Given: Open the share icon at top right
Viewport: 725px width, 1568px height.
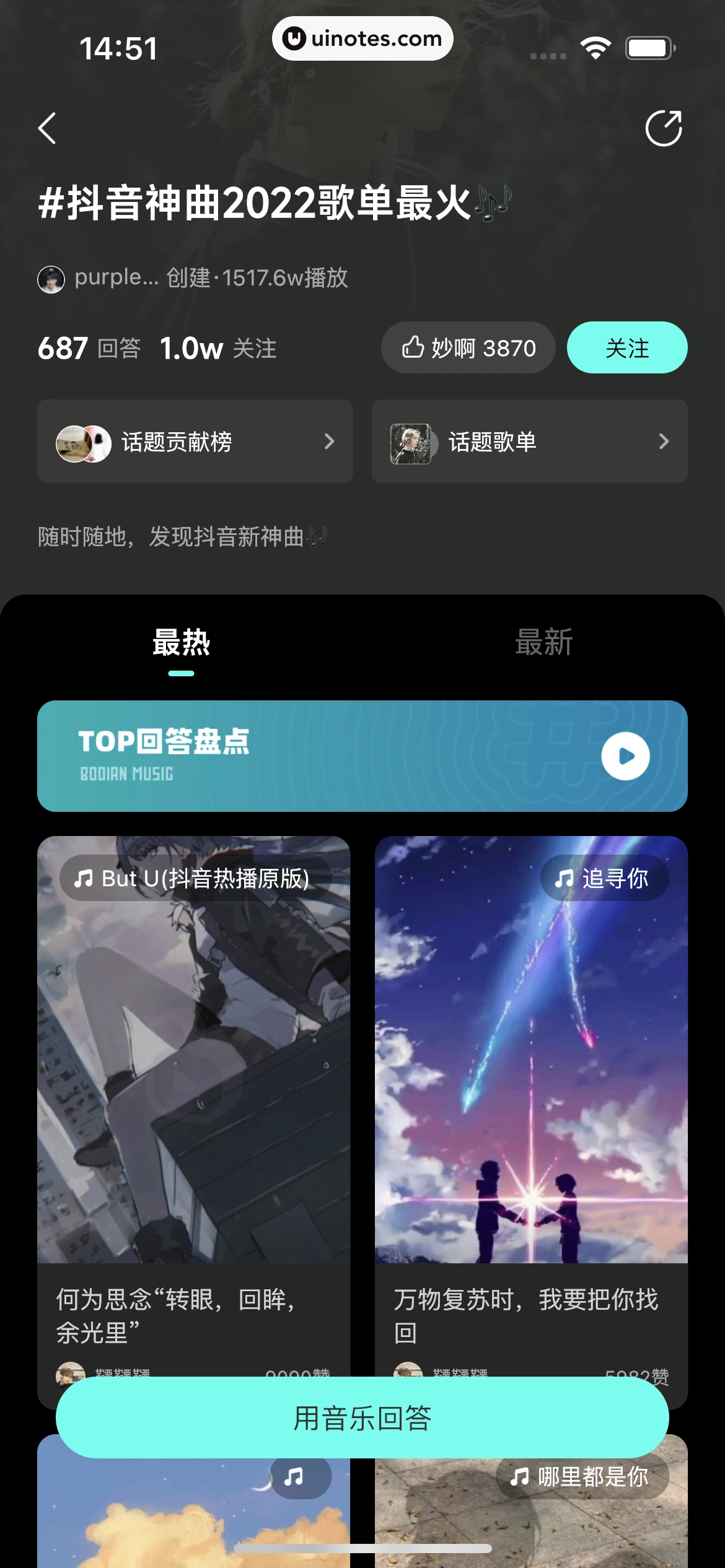Looking at the screenshot, I should (x=665, y=128).
